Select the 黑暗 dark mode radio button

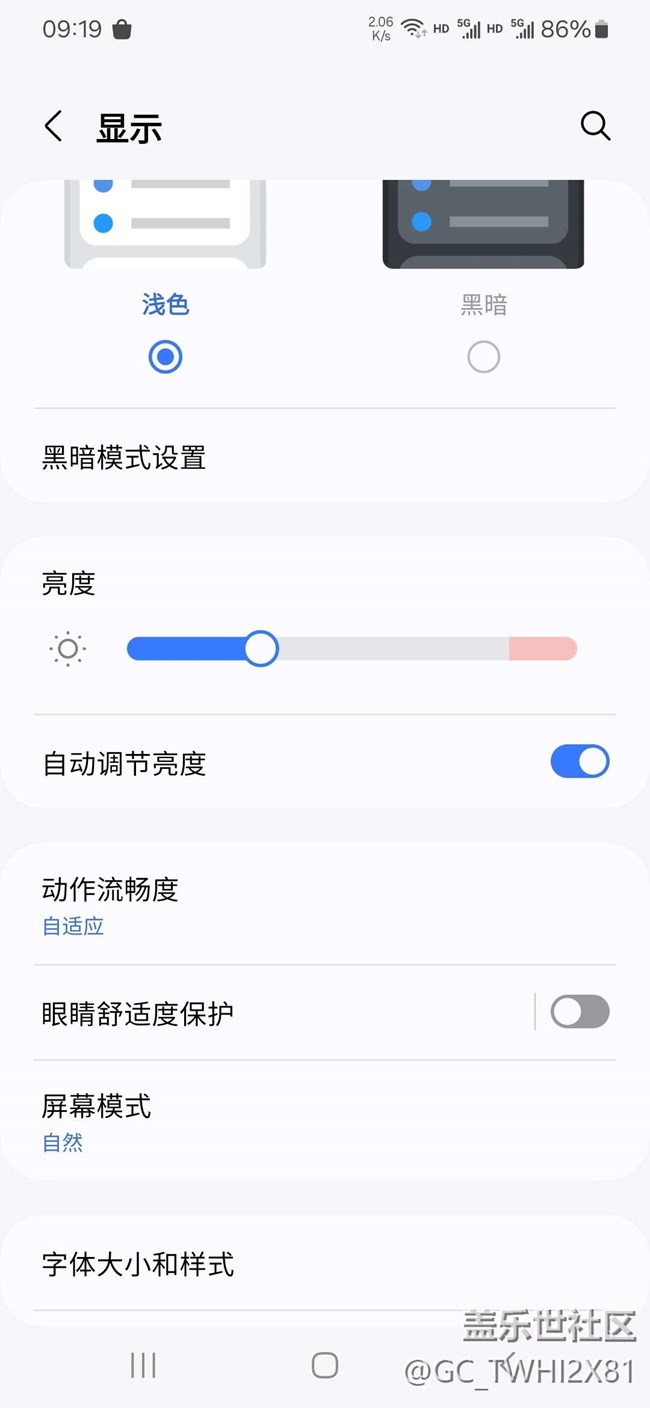(483, 357)
